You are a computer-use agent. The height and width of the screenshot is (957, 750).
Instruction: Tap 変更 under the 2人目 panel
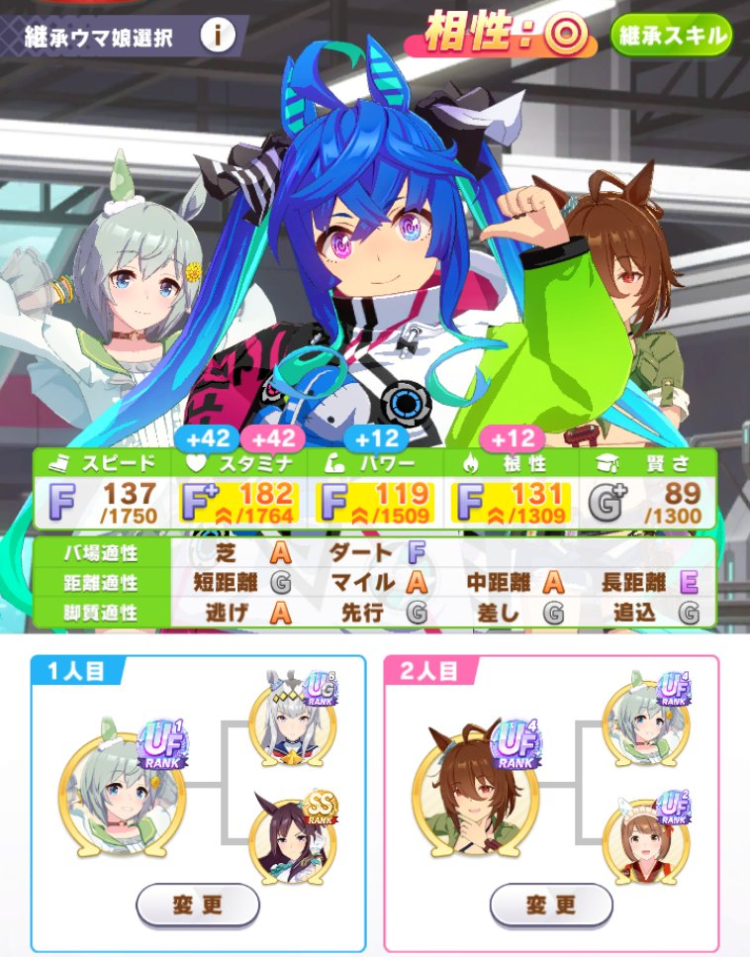(x=551, y=905)
